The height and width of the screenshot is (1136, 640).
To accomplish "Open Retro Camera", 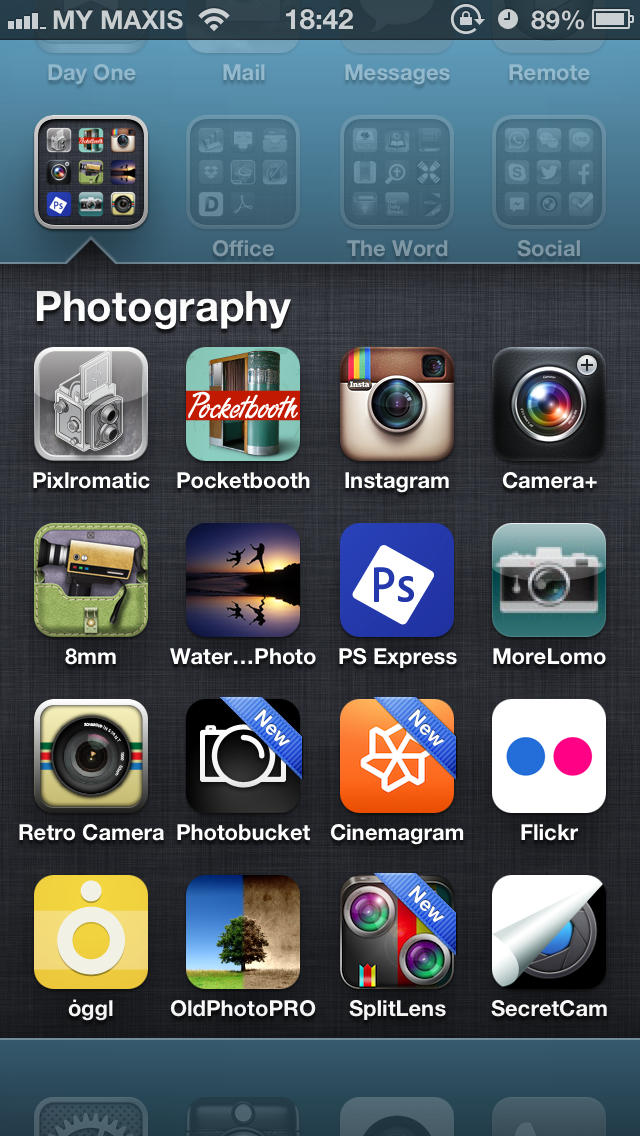I will [91, 756].
